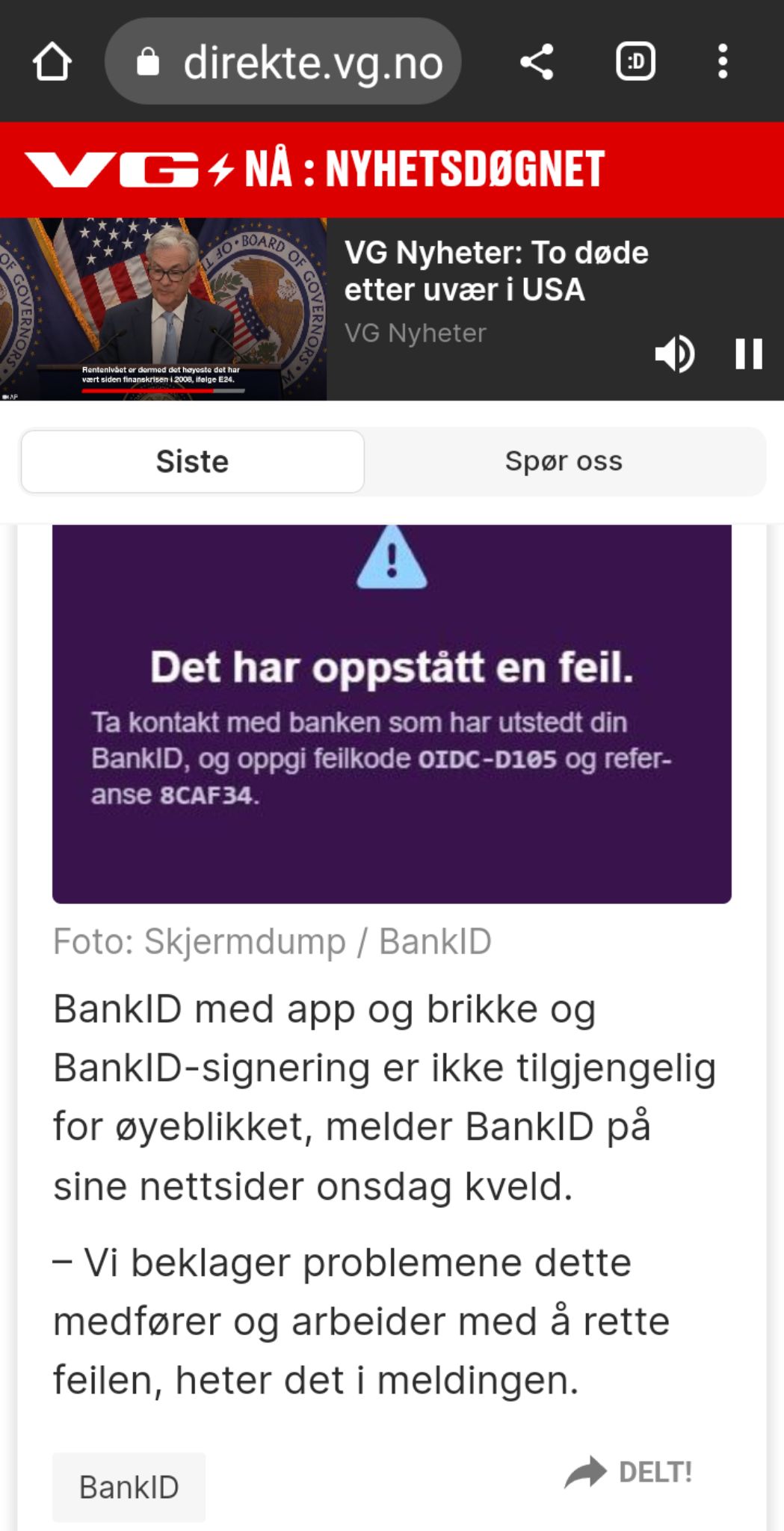
Task: Open the BankID error screenshot image
Action: pyautogui.click(x=392, y=714)
